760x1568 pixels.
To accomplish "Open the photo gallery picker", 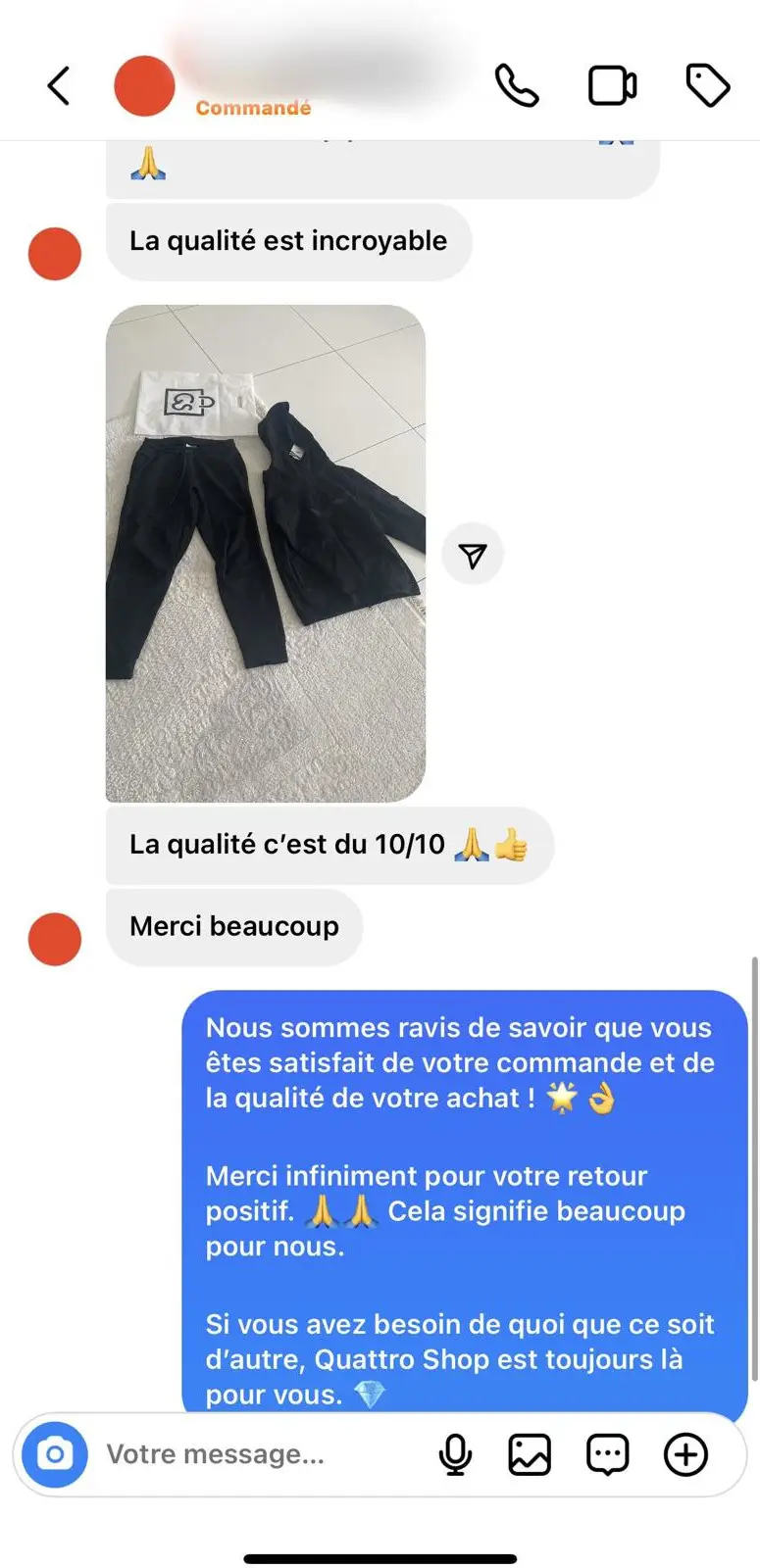I will click(x=530, y=1455).
